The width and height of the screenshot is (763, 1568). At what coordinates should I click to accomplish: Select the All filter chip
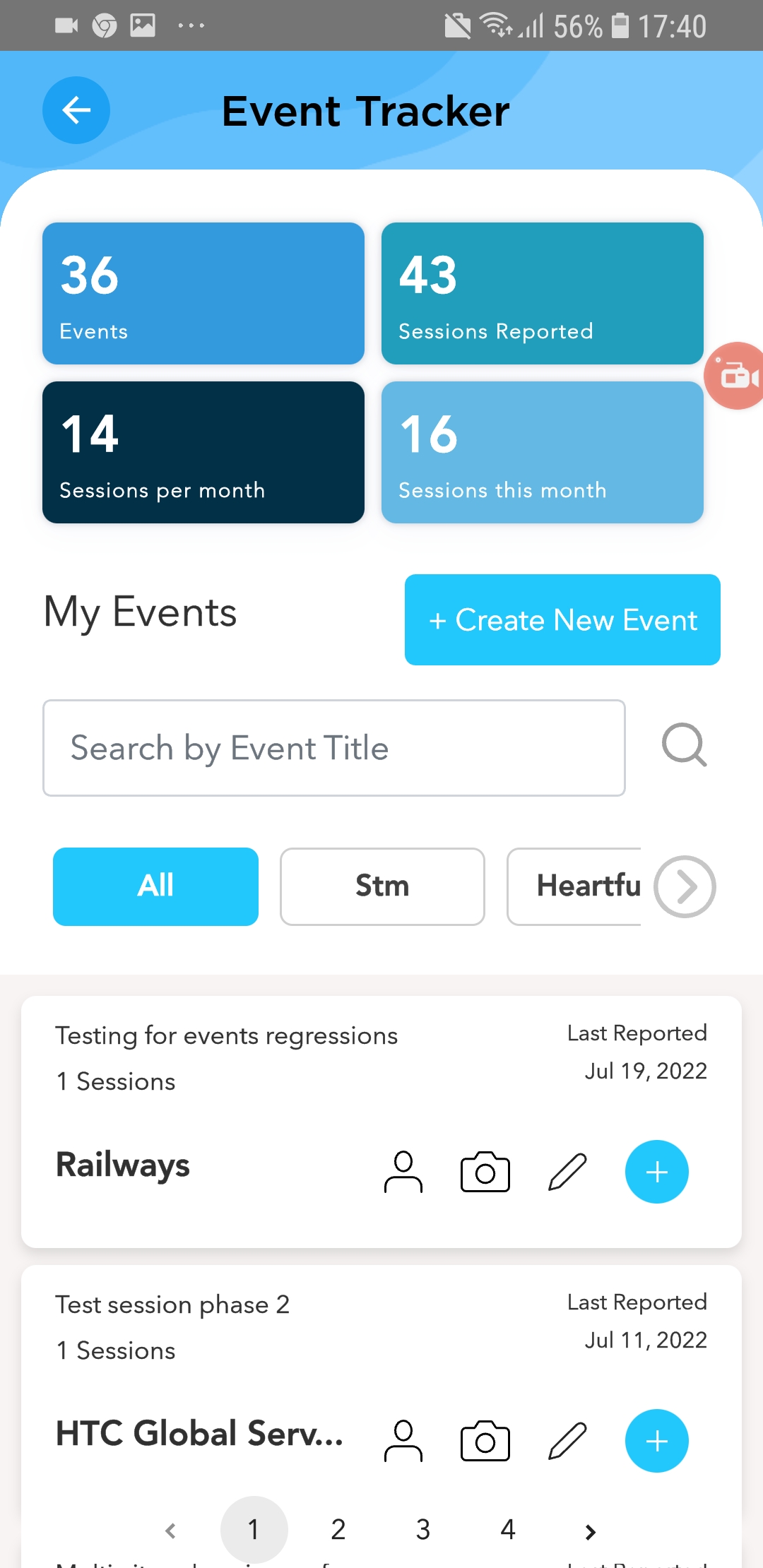click(x=155, y=886)
